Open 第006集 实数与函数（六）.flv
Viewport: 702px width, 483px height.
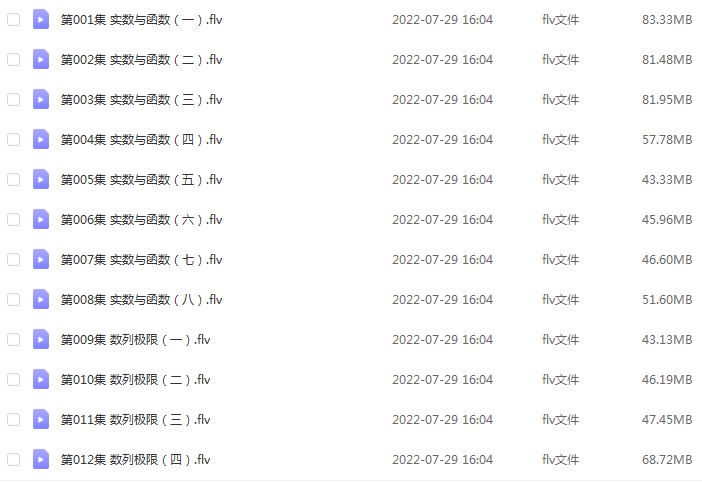pos(141,220)
